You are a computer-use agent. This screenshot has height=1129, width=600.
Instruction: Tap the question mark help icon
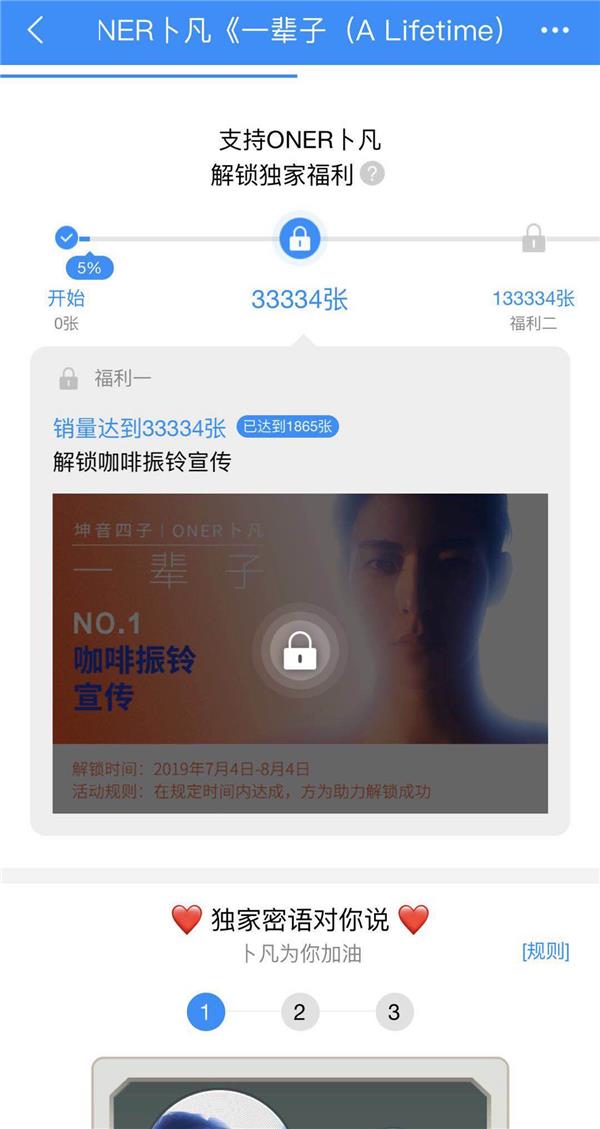(x=372, y=174)
